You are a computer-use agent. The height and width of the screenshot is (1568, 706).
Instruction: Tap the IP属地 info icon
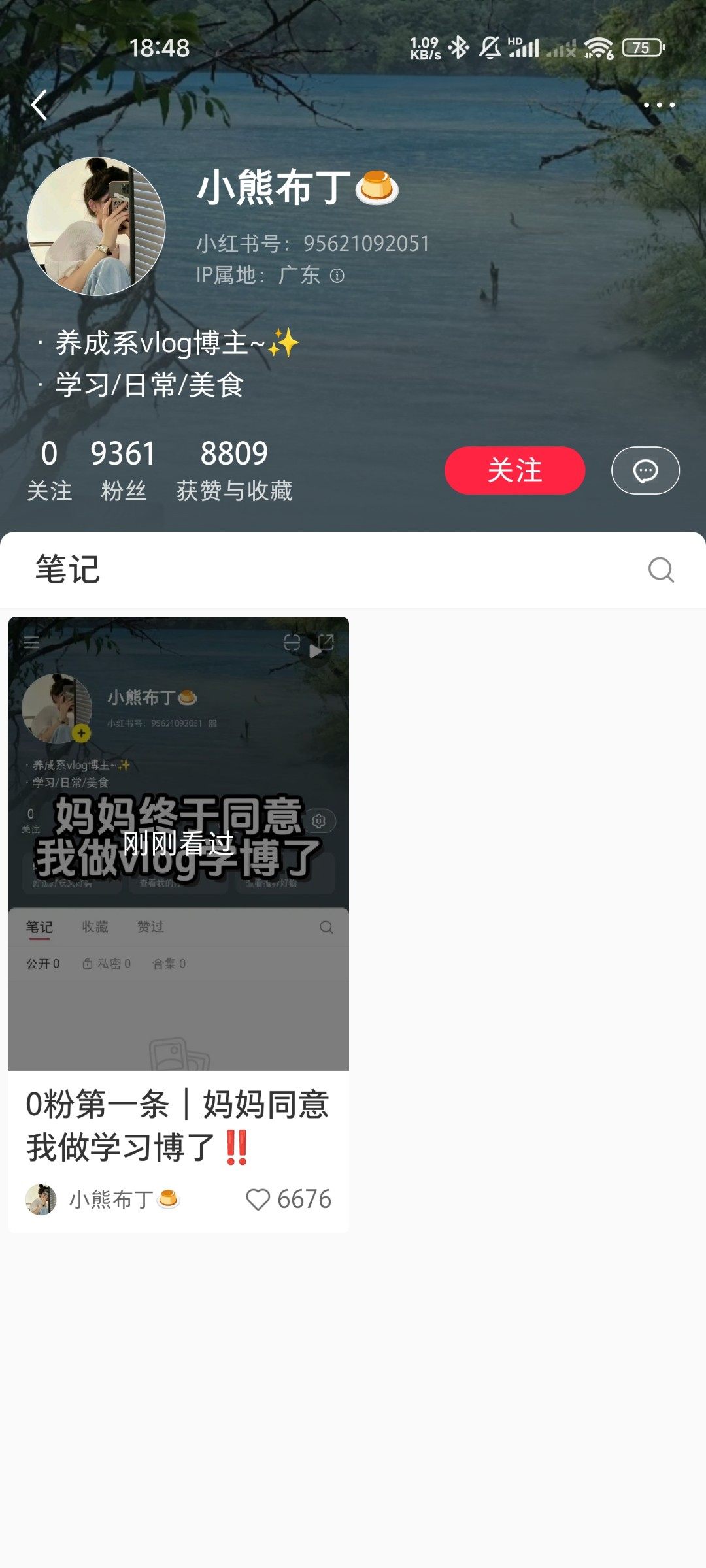pyautogui.click(x=337, y=276)
